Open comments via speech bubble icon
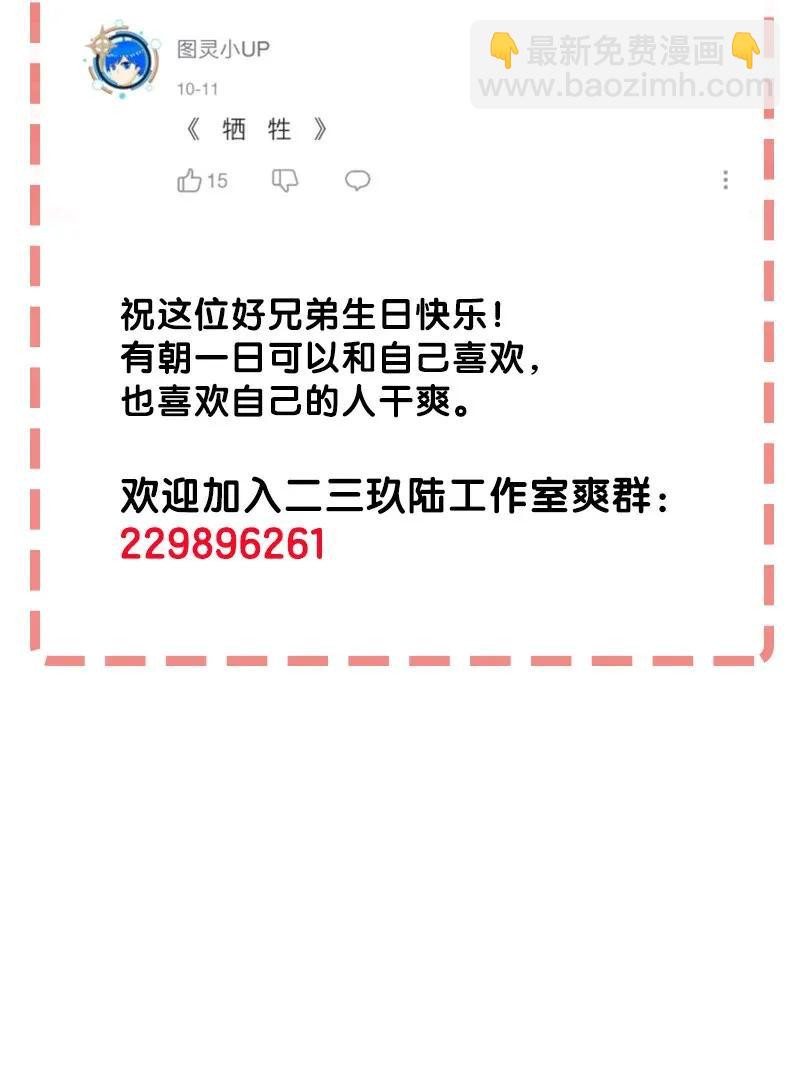Image resolution: width=800 pixels, height=1069 pixels. (x=357, y=181)
